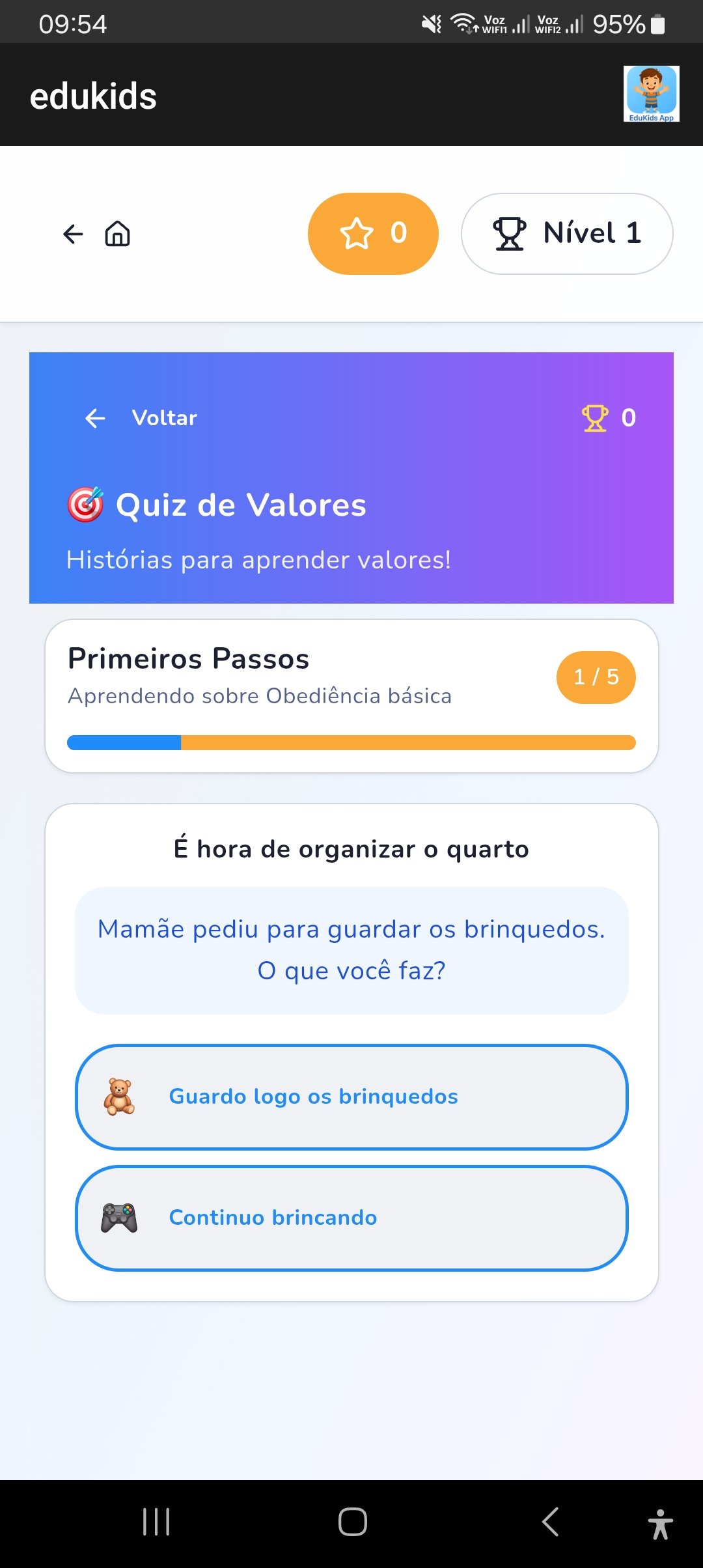Click the orange star counter icon
This screenshot has width=703, height=1568.
click(355, 232)
